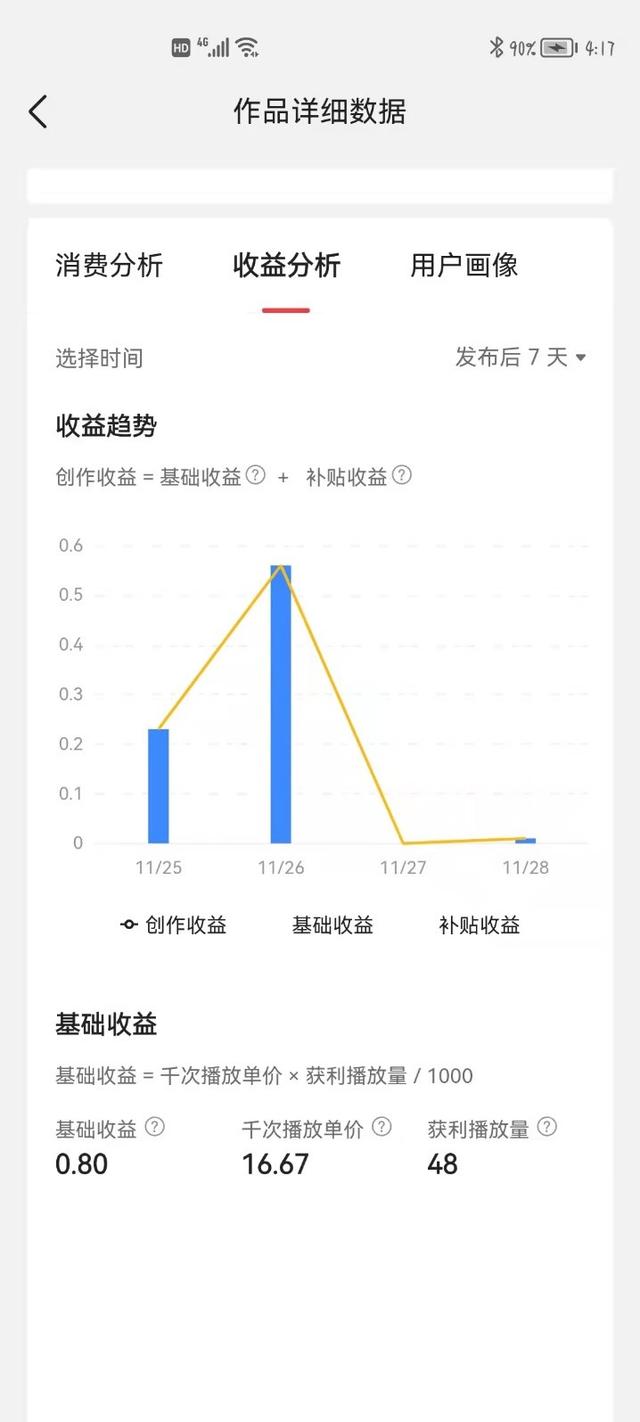
Task: Show help for 获利播放量
Action: point(547,1127)
